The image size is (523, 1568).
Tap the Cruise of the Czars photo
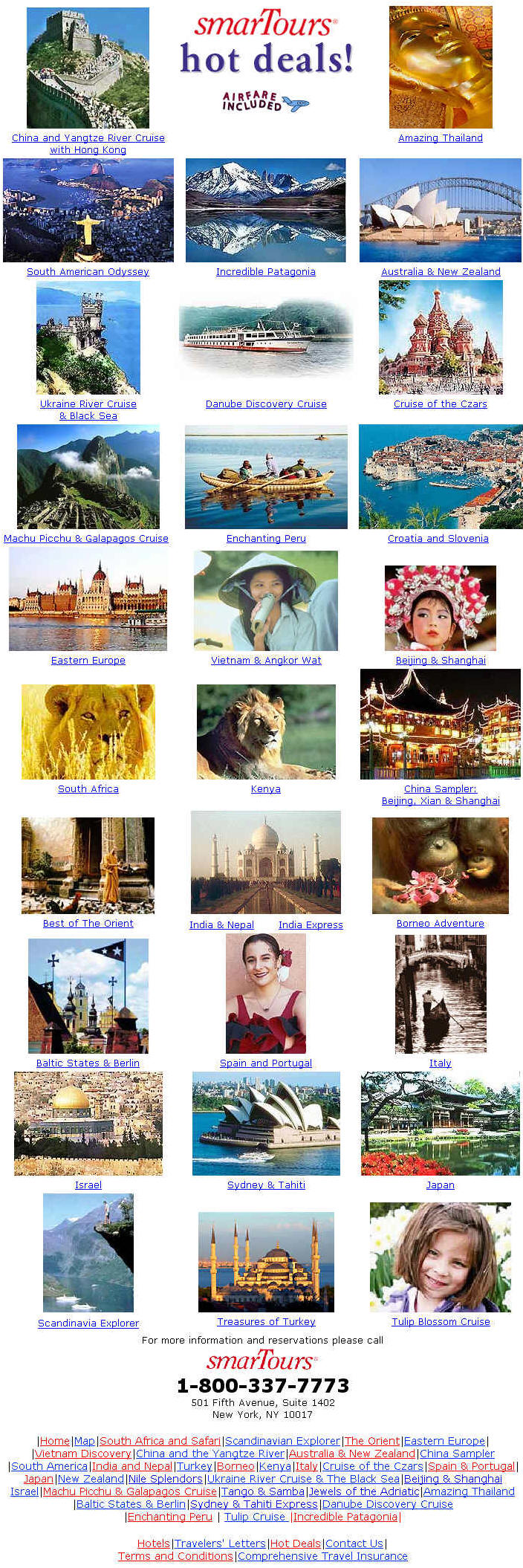[x=440, y=337]
